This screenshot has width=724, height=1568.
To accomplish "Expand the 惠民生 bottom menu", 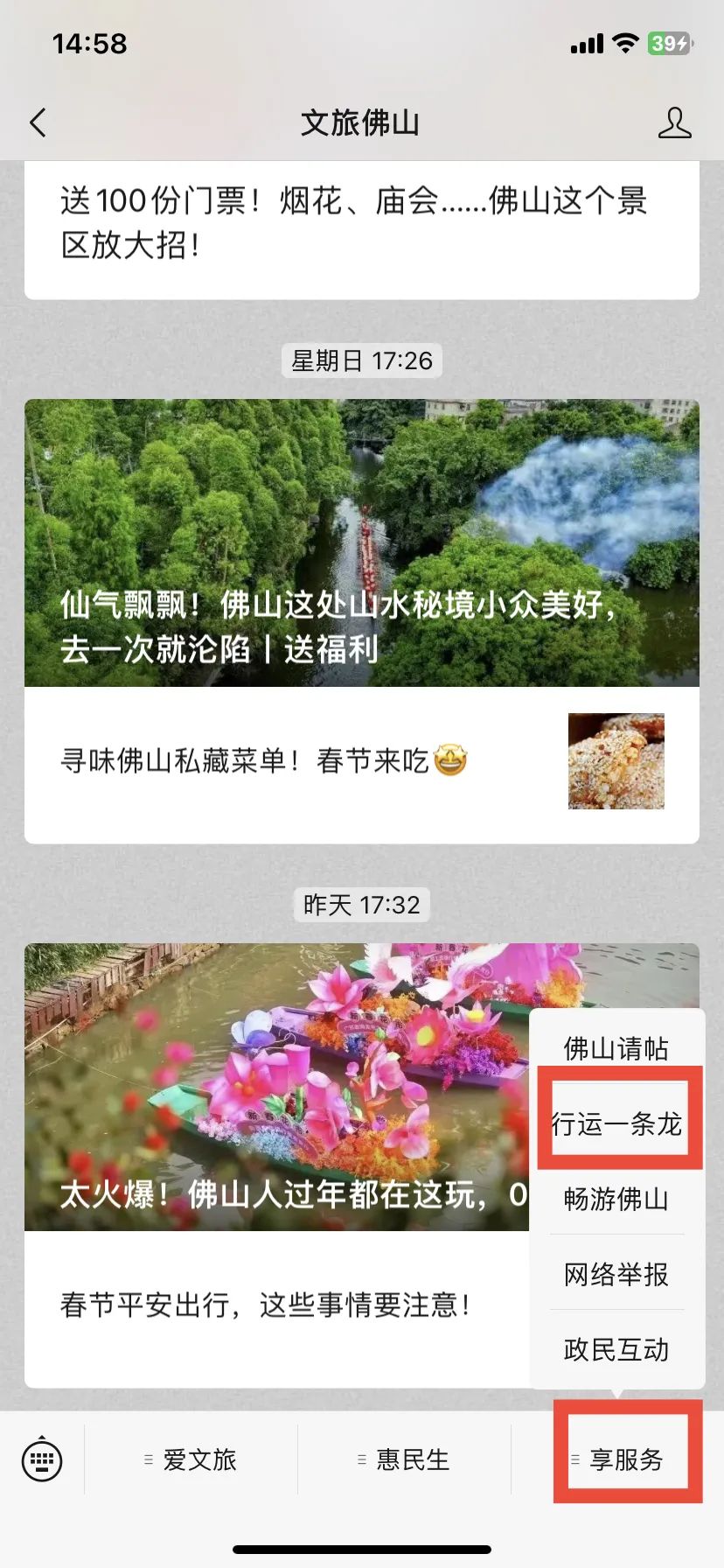I will coord(404,1459).
